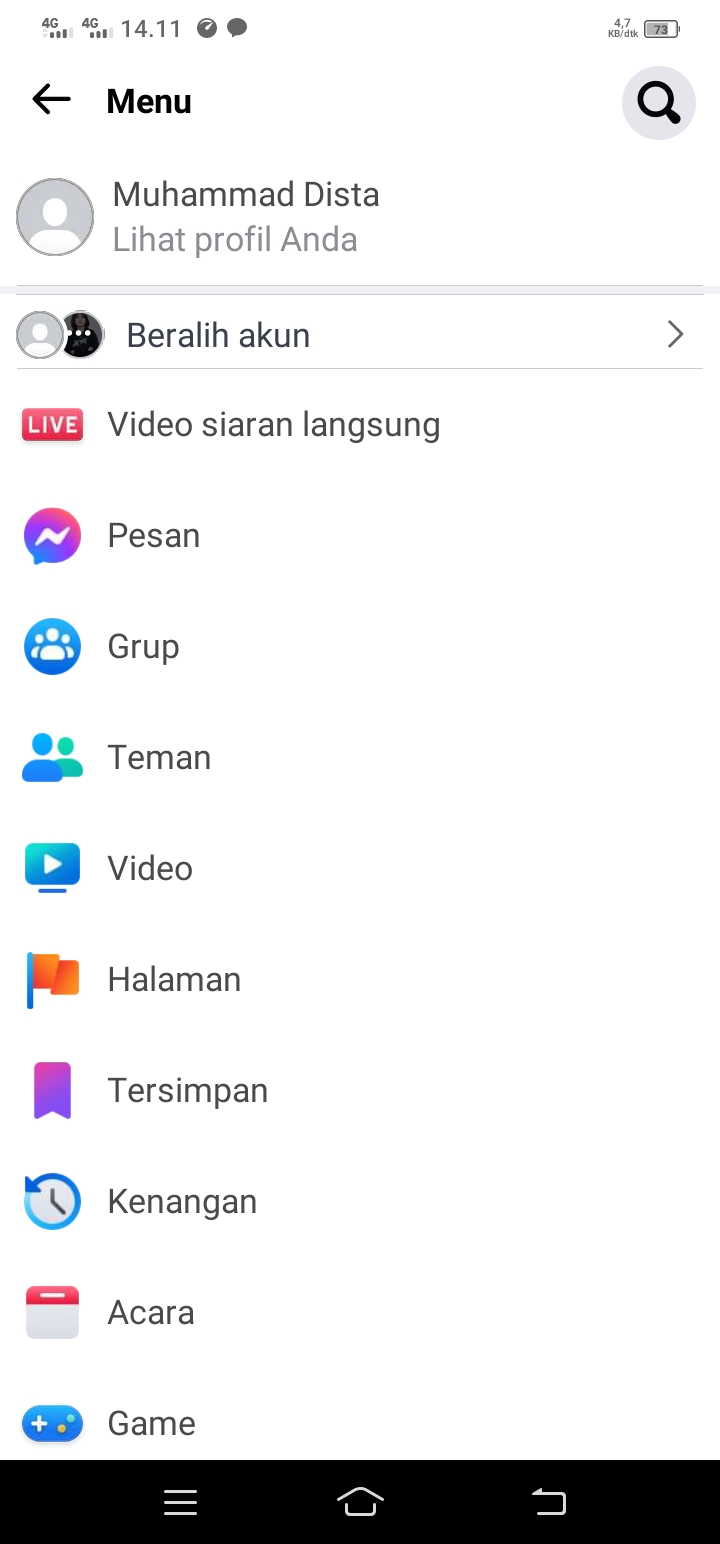The height and width of the screenshot is (1544, 720).
Task: Open Pesan messages
Action: (154, 536)
